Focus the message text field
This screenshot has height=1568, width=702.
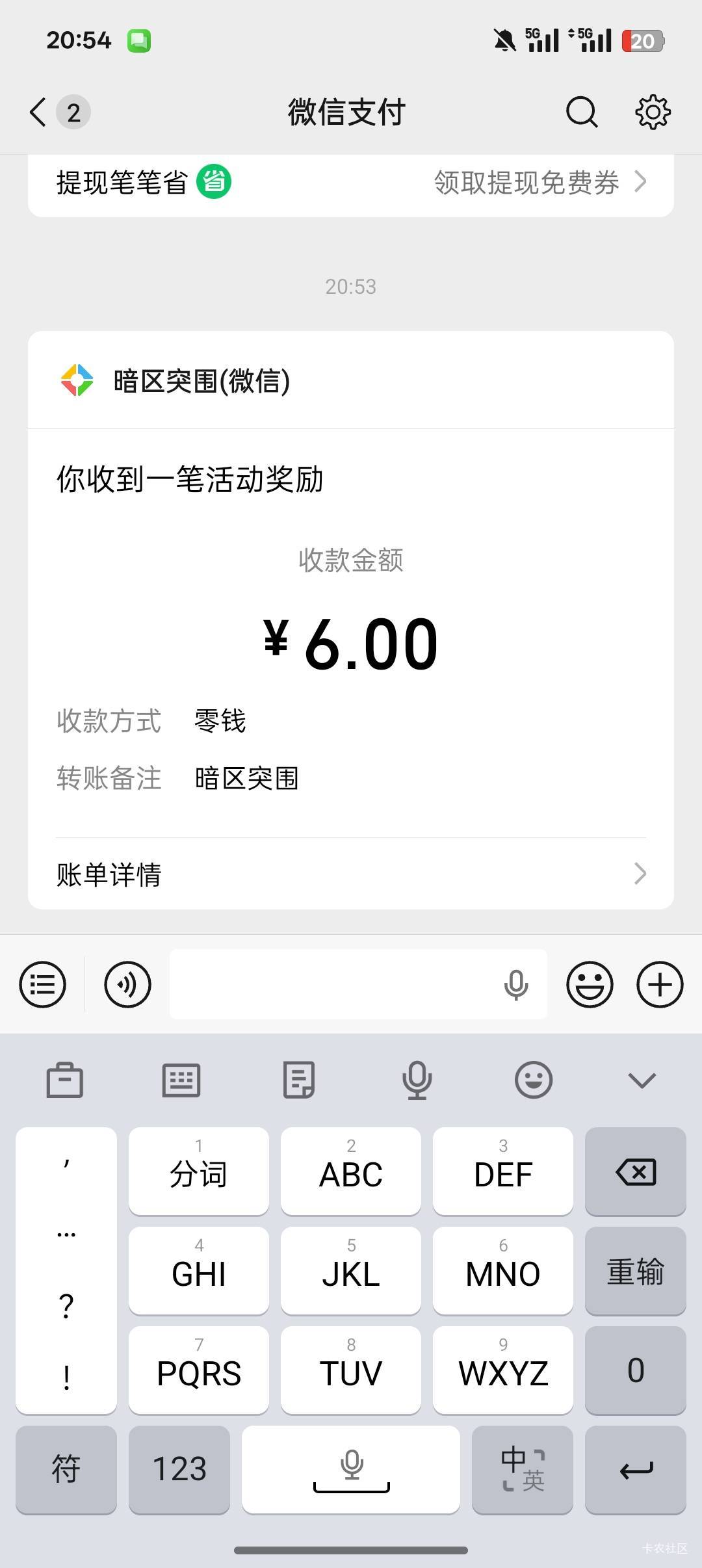[x=331, y=984]
